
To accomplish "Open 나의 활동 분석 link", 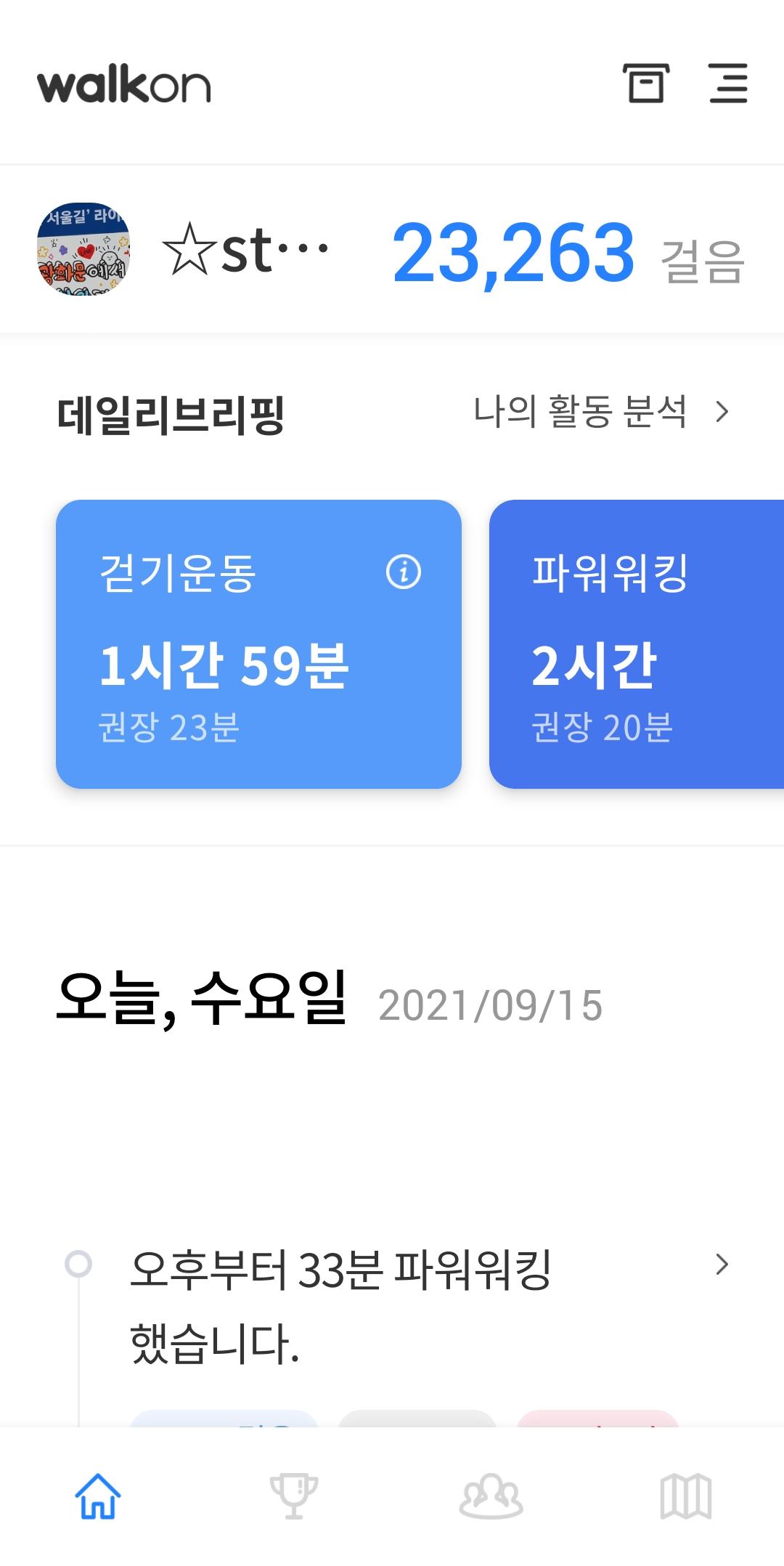I will click(x=600, y=412).
